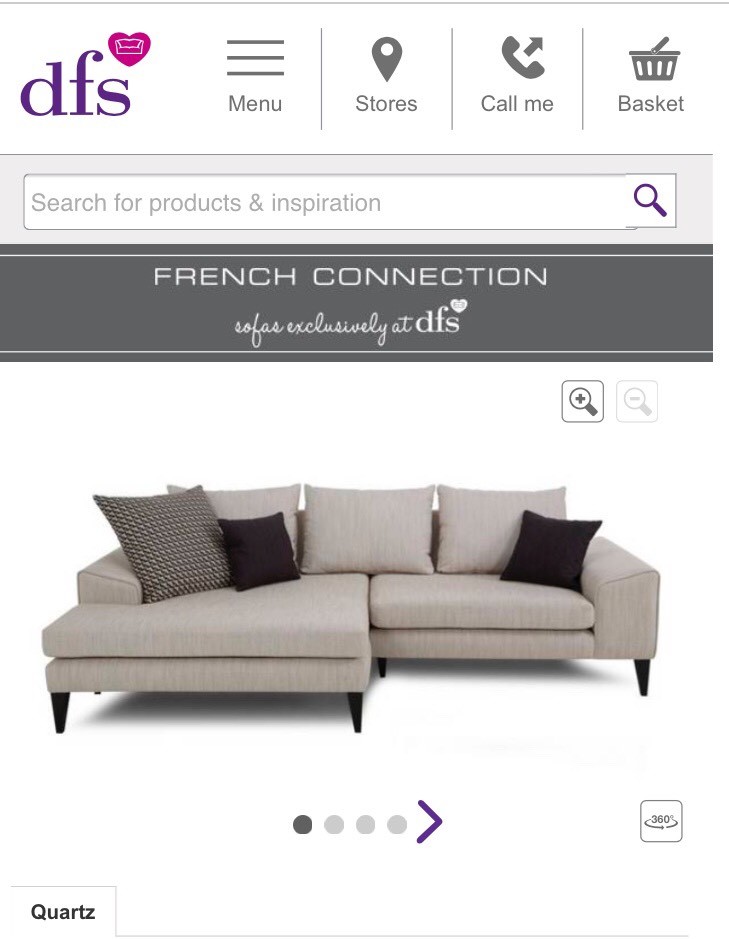Image resolution: width=729 pixels, height=939 pixels.
Task: Zoom in on the sofa image
Action: tap(583, 400)
